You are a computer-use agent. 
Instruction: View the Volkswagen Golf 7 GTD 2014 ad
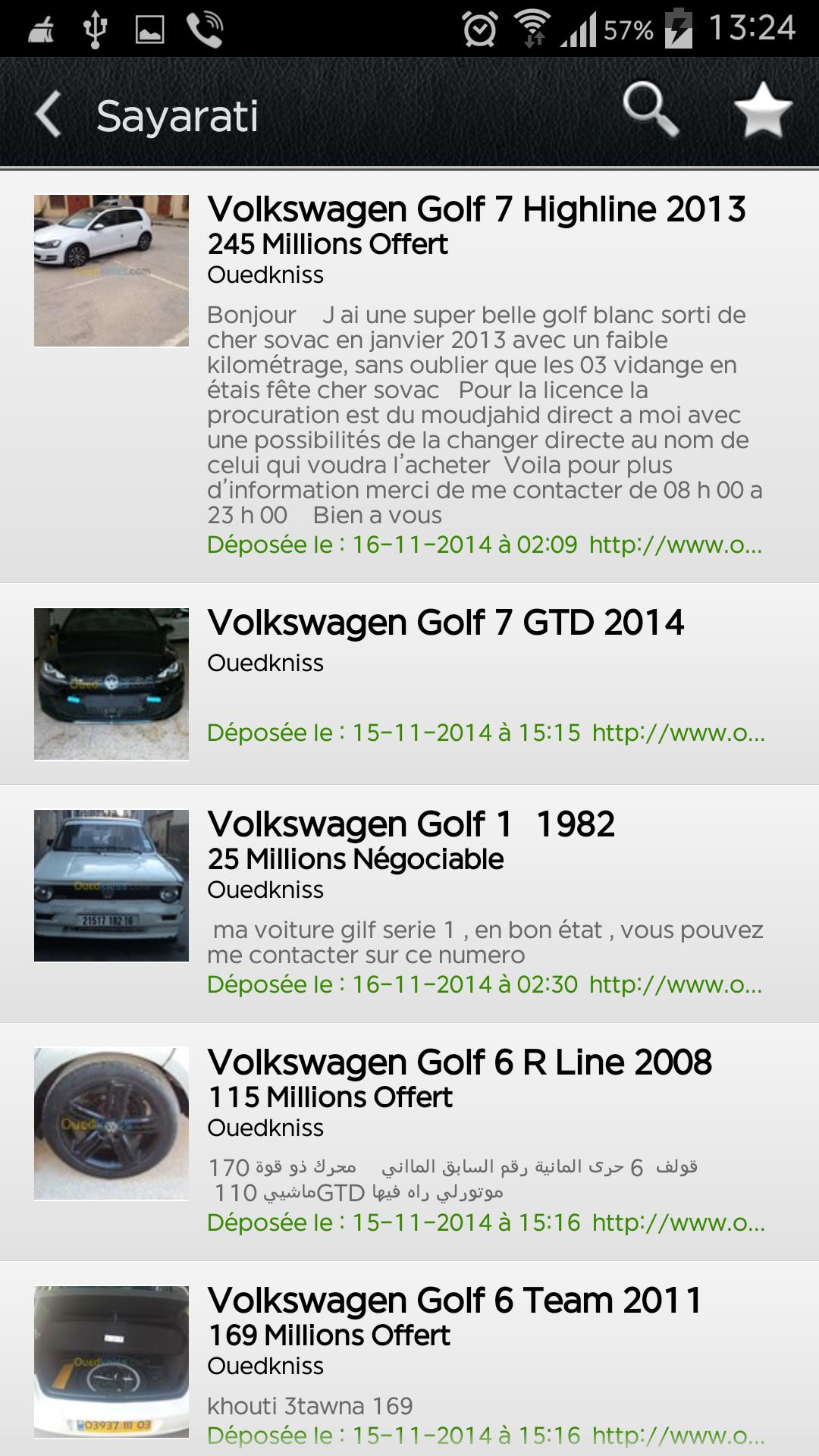pos(446,623)
